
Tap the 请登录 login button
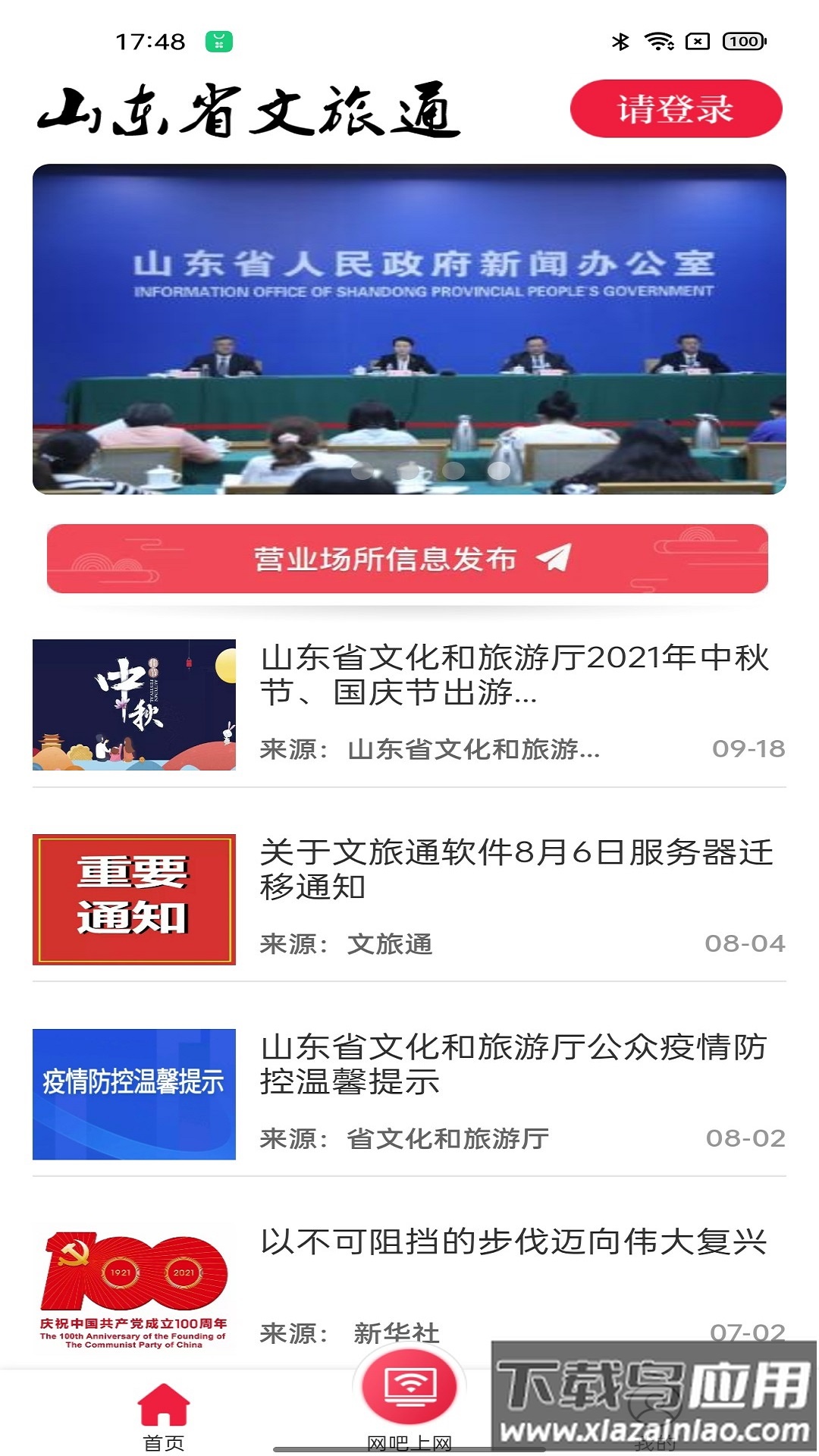[676, 108]
